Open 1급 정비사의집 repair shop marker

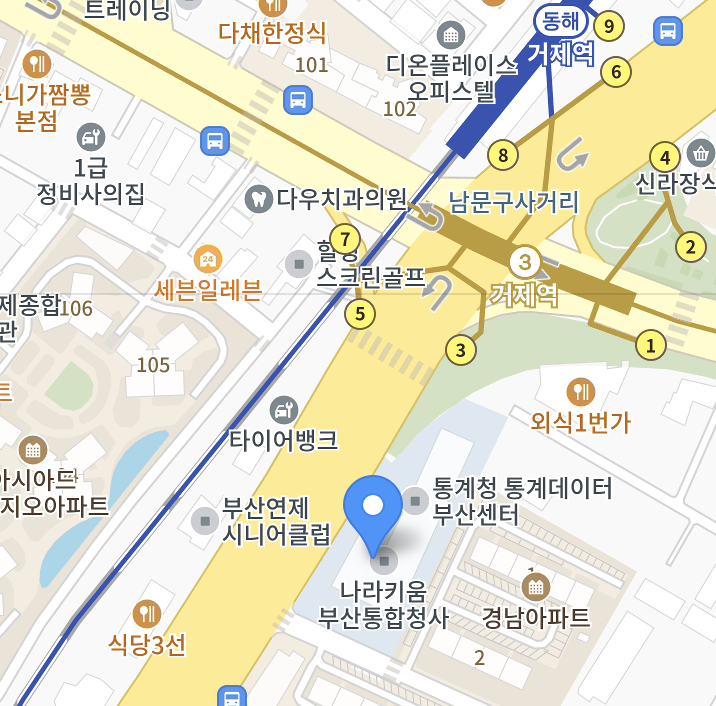point(91,136)
